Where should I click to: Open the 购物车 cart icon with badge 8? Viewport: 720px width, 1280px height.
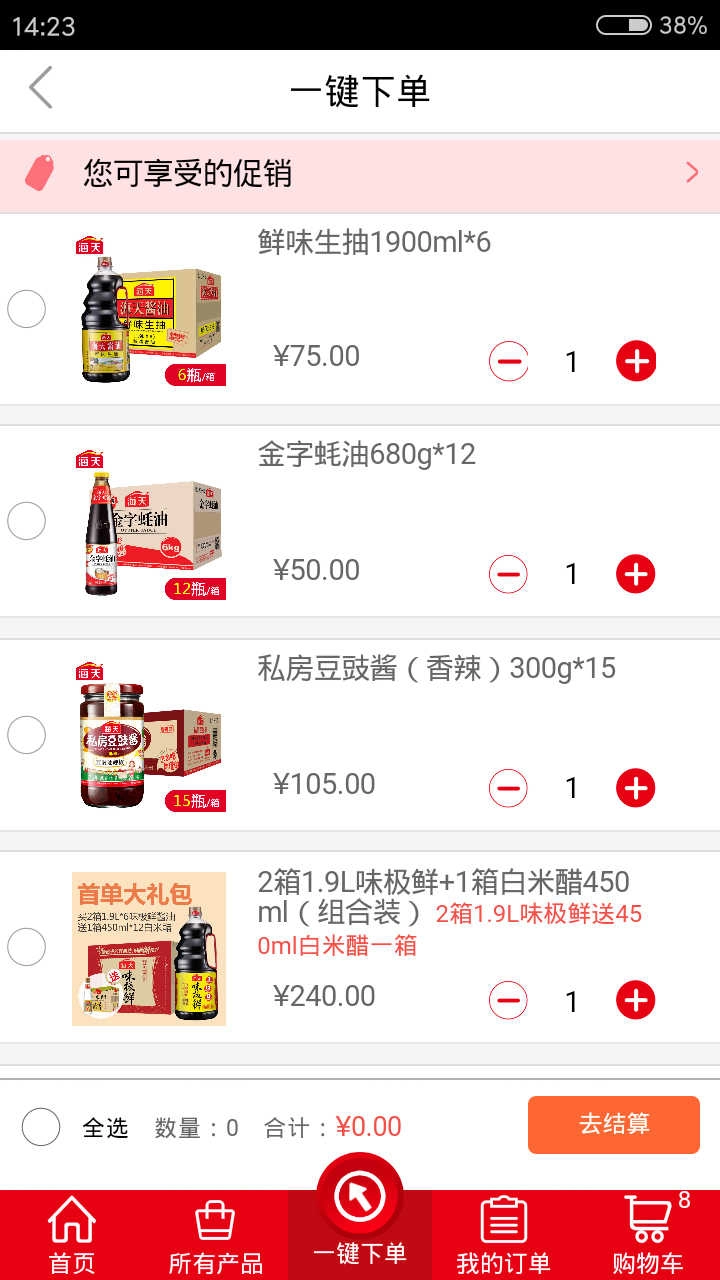(647, 1218)
